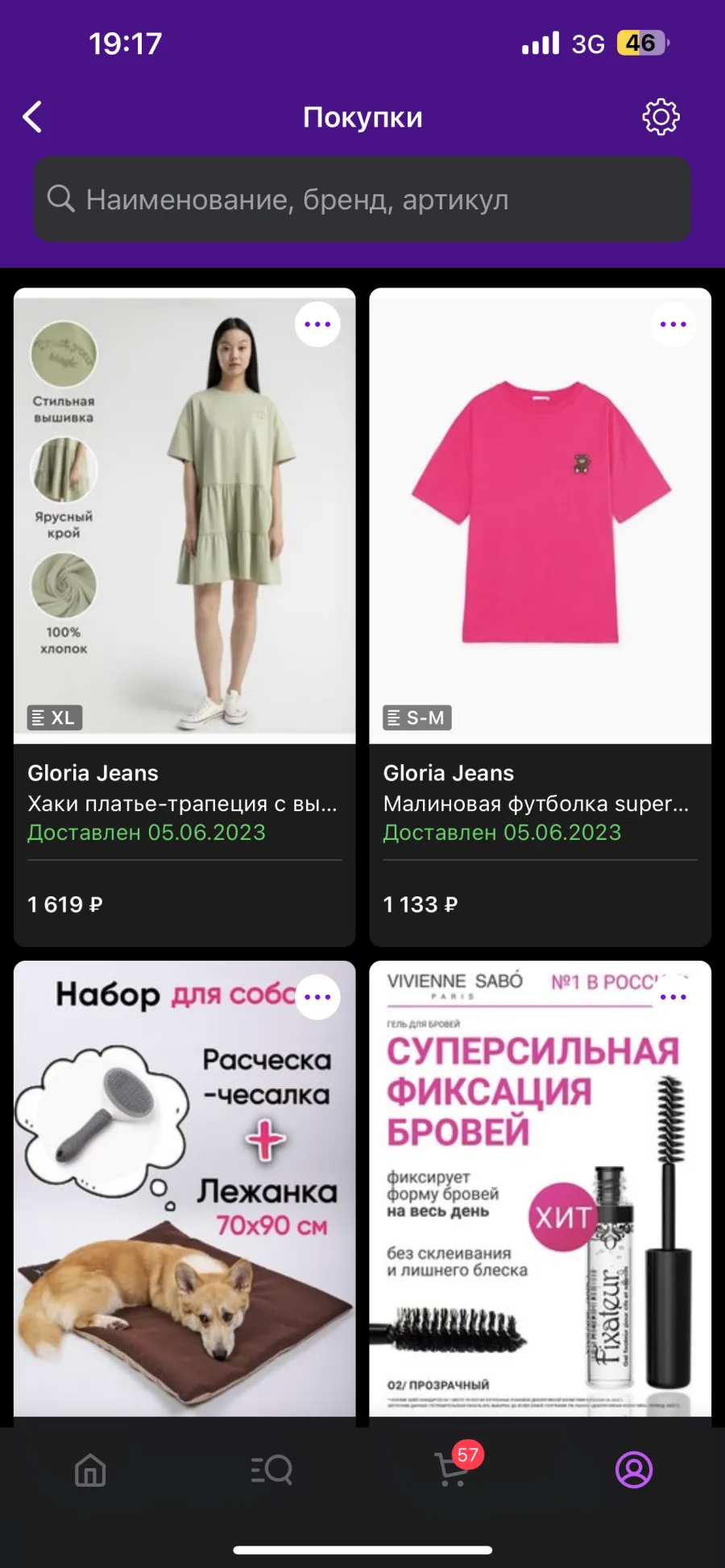Switch to the Home tab

point(90,1470)
